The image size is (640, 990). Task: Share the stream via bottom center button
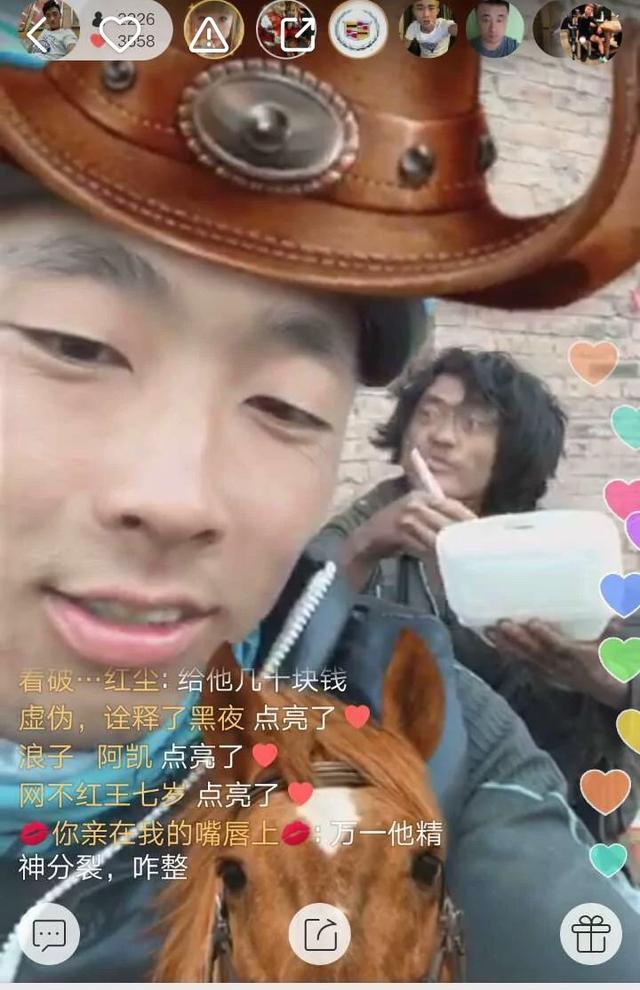point(320,935)
